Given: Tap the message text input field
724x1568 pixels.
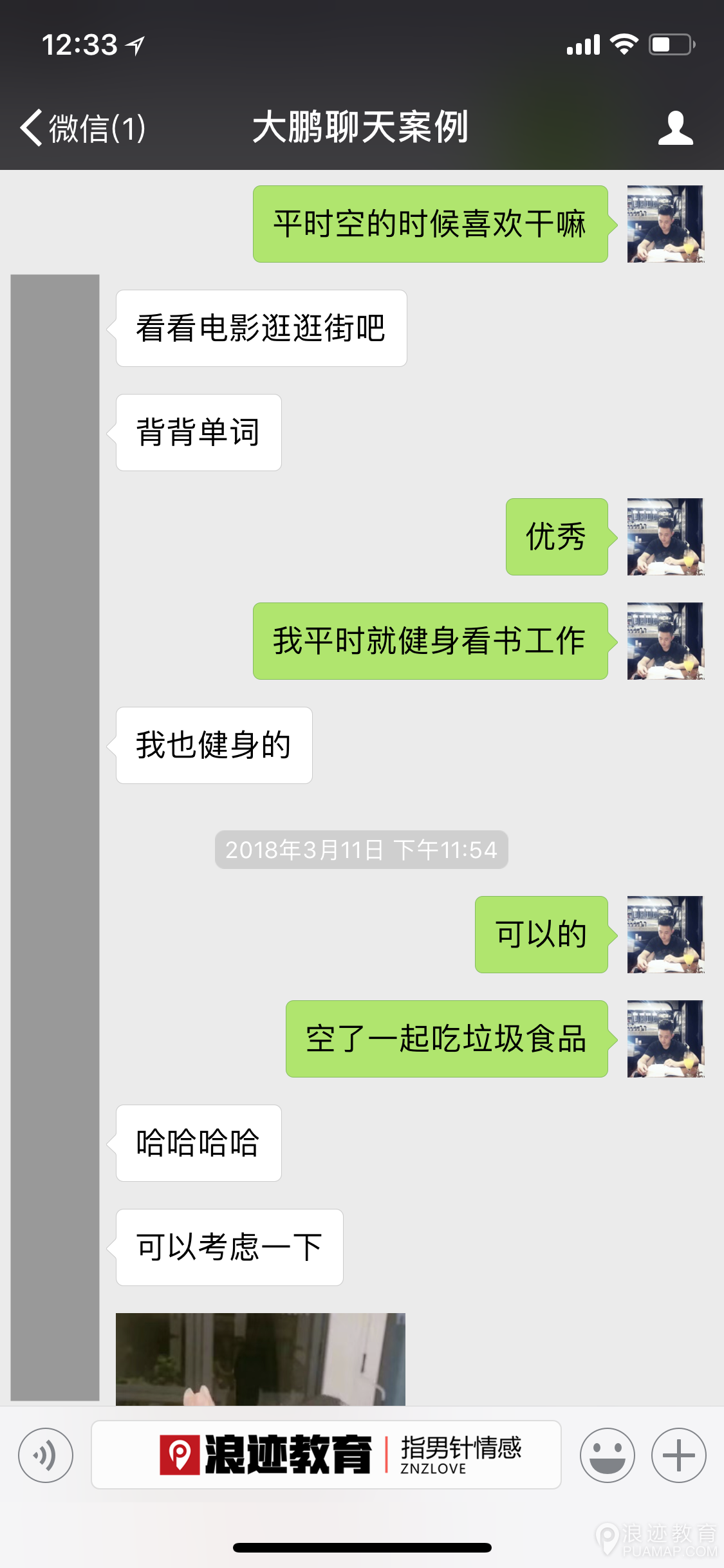Looking at the screenshot, I should 326,1455.
